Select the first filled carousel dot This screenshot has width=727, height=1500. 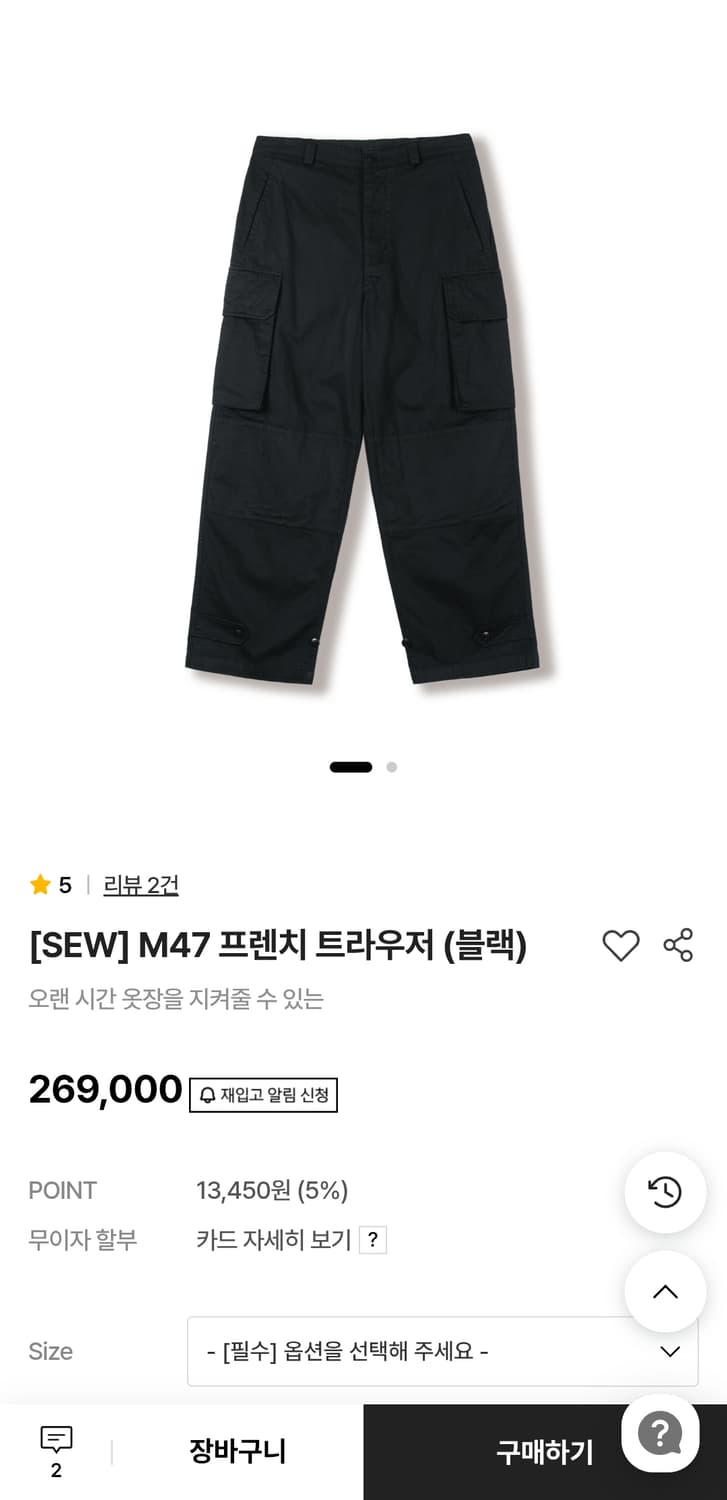[x=349, y=766]
